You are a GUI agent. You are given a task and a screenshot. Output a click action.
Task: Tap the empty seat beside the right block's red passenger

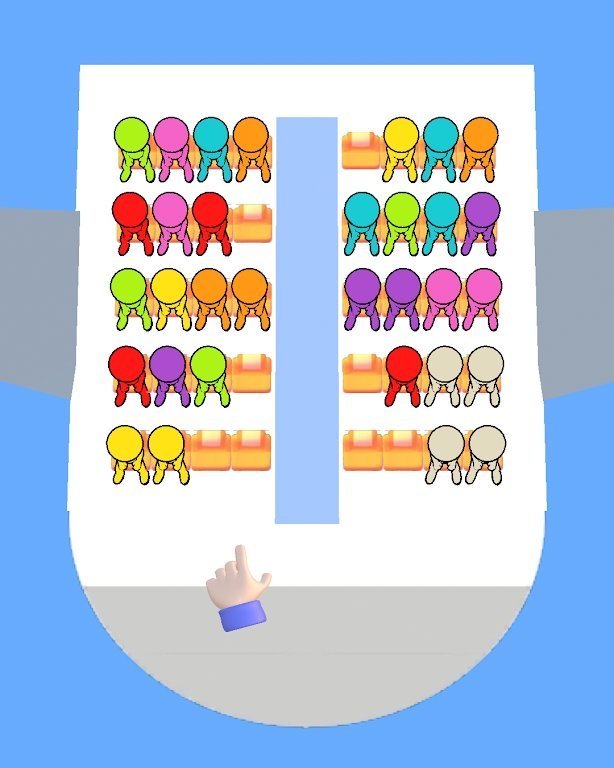pyautogui.click(x=361, y=371)
